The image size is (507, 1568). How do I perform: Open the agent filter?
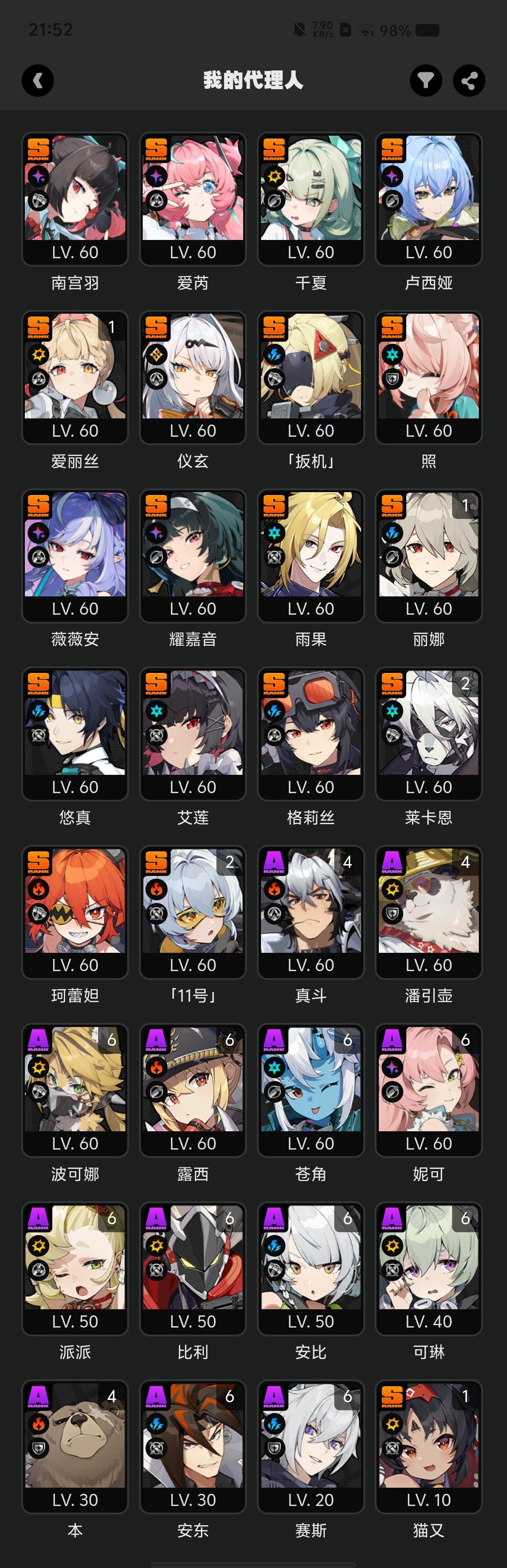tap(426, 80)
